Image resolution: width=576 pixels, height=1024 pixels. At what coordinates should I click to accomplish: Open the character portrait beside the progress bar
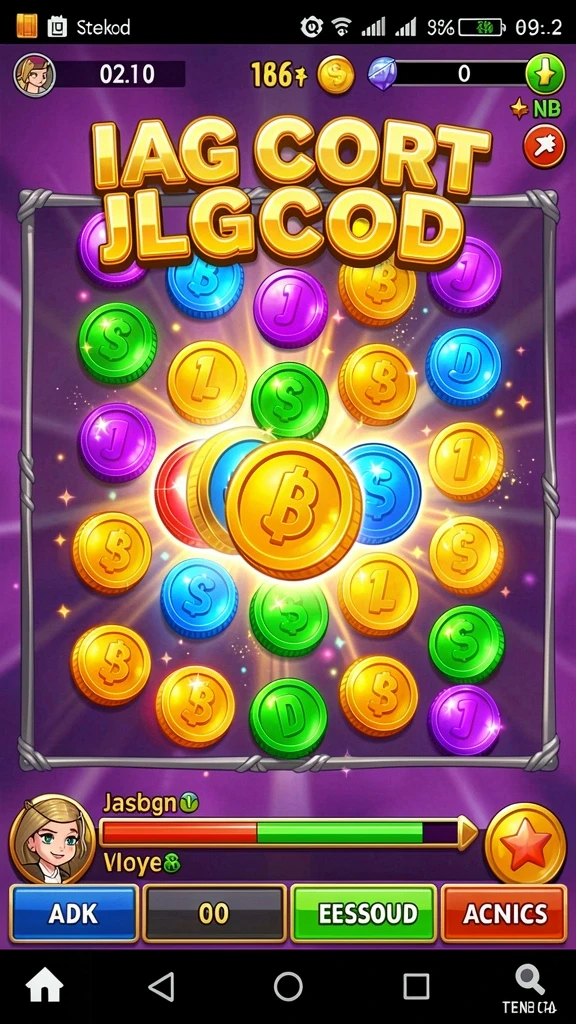click(x=52, y=839)
